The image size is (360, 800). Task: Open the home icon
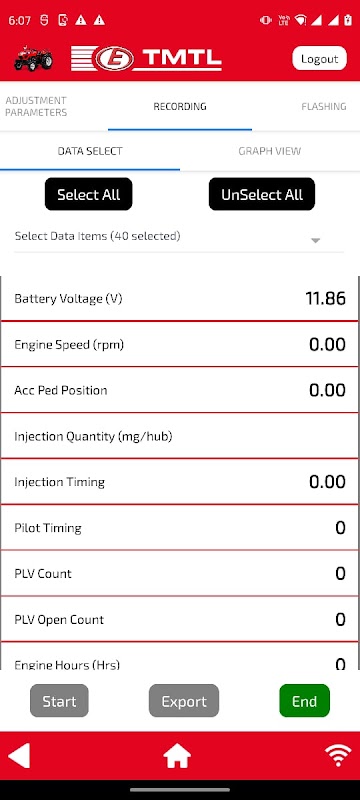click(x=177, y=755)
